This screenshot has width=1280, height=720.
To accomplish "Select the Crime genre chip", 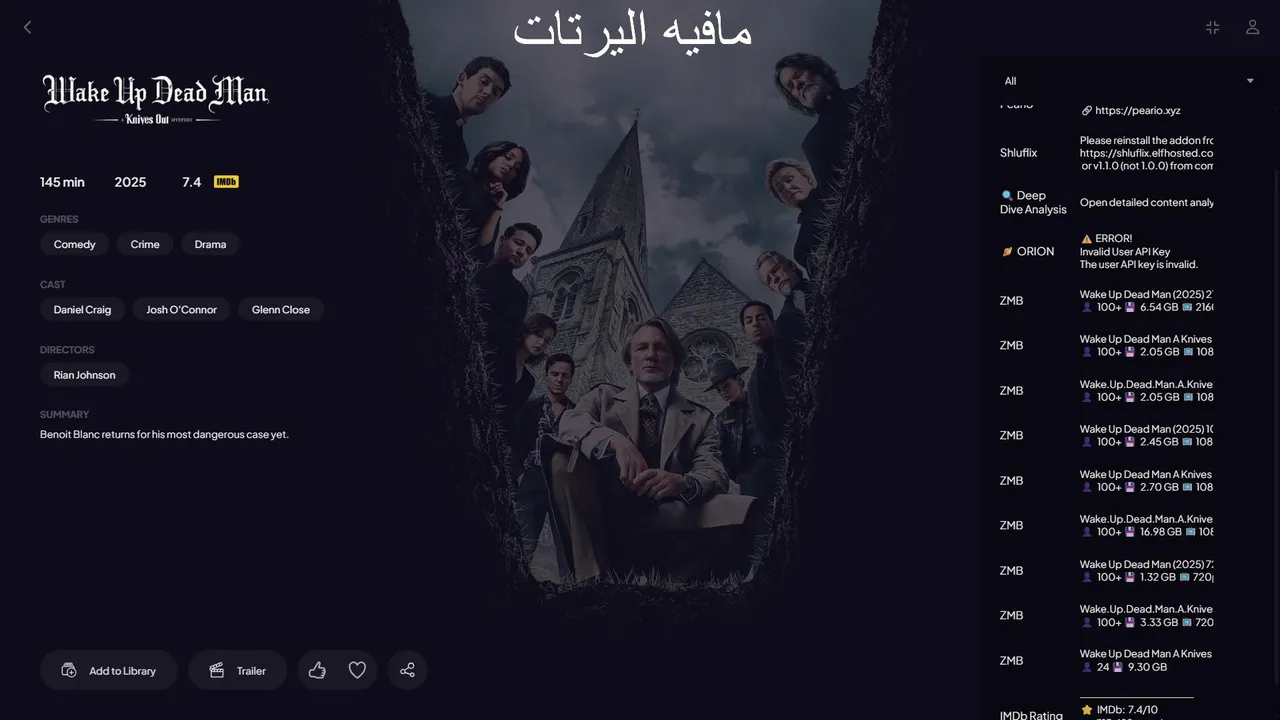I will point(145,244).
